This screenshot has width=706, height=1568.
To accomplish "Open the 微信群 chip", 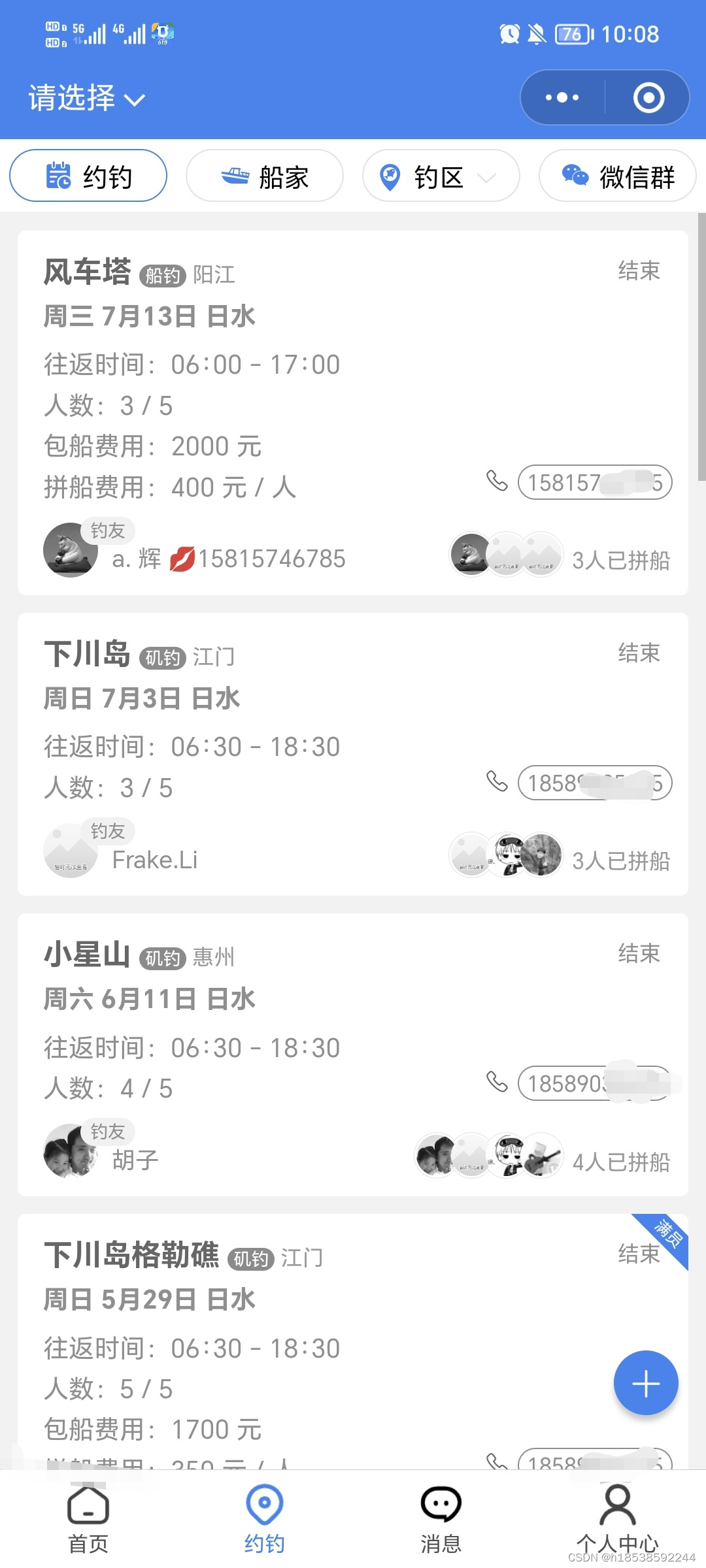I will [618, 176].
